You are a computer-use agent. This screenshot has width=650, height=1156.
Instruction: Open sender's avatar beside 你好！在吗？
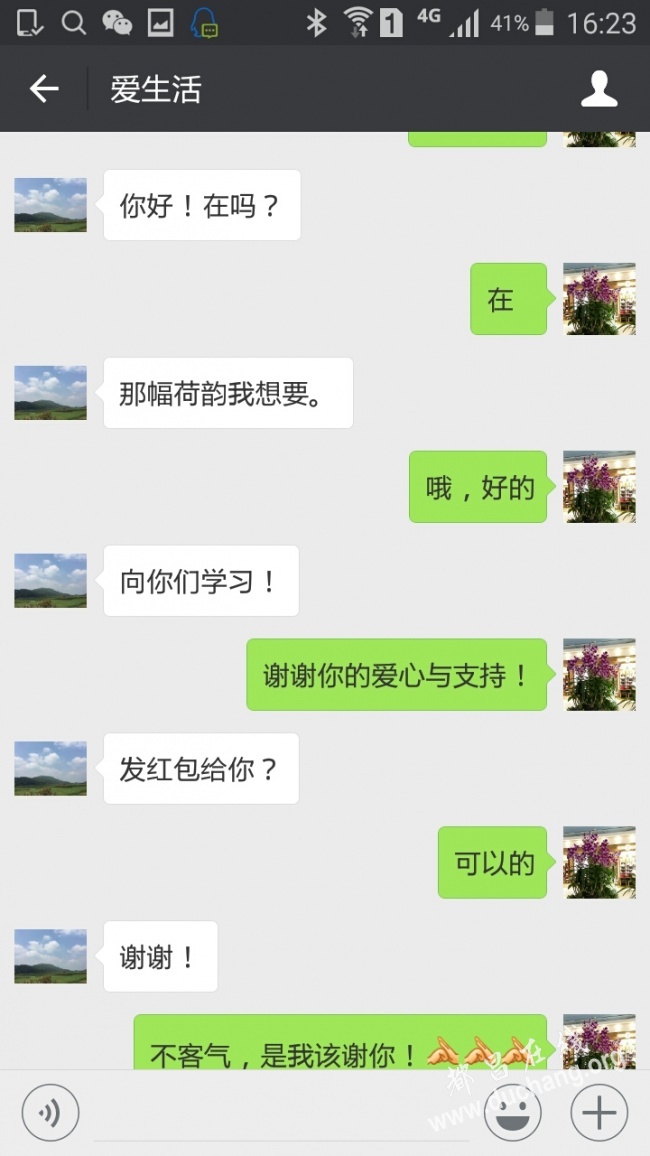50,205
